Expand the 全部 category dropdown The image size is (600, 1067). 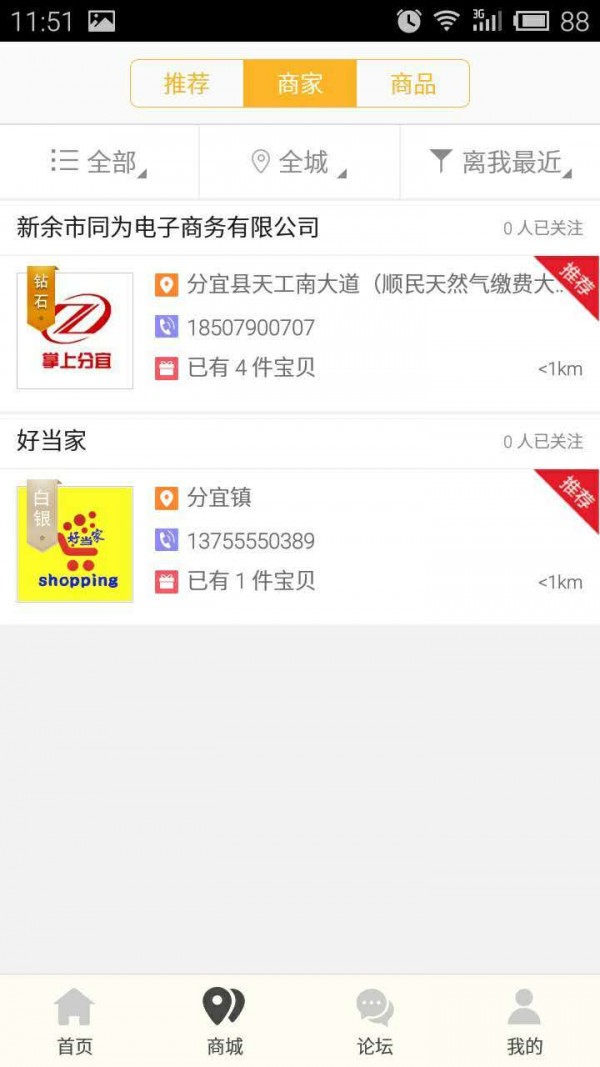(x=99, y=162)
